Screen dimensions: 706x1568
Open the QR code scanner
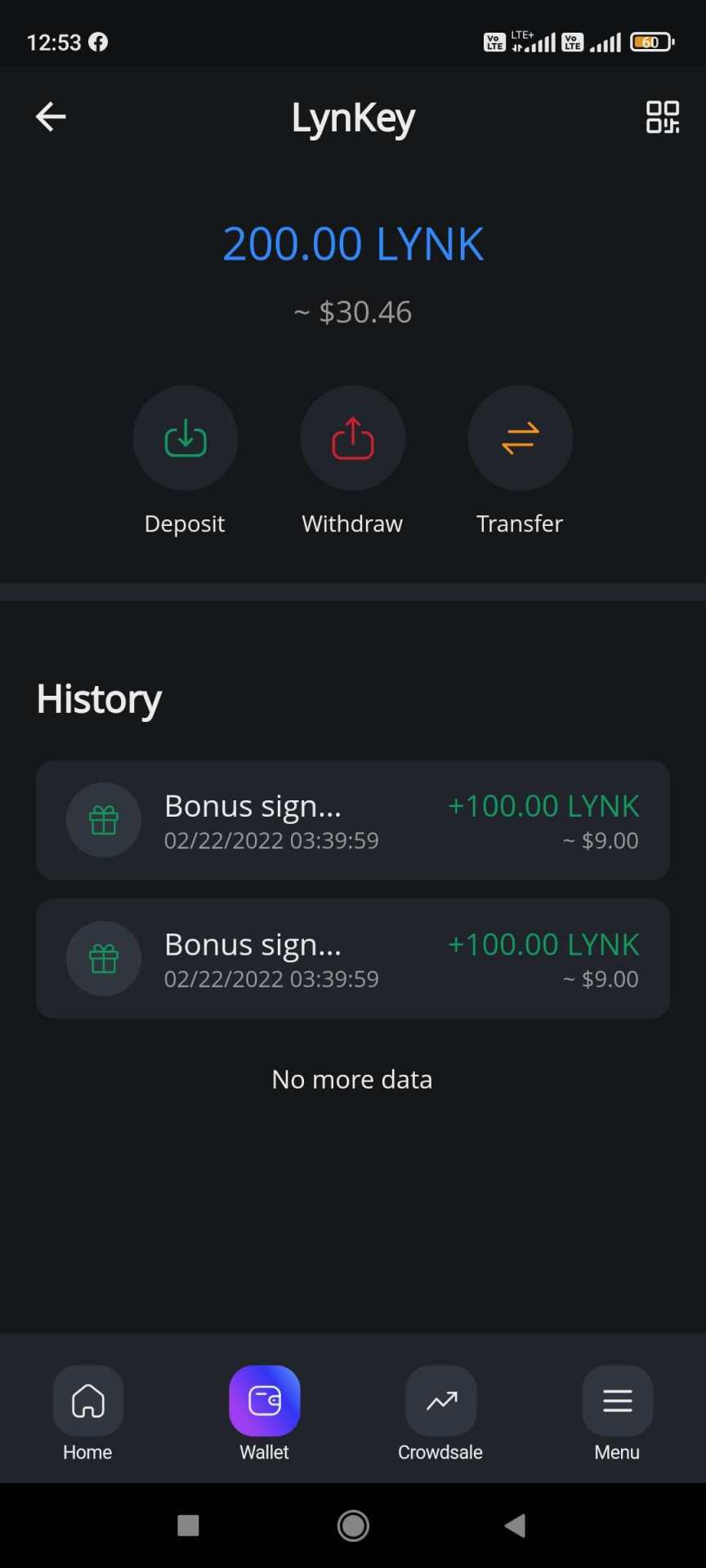coord(664,117)
